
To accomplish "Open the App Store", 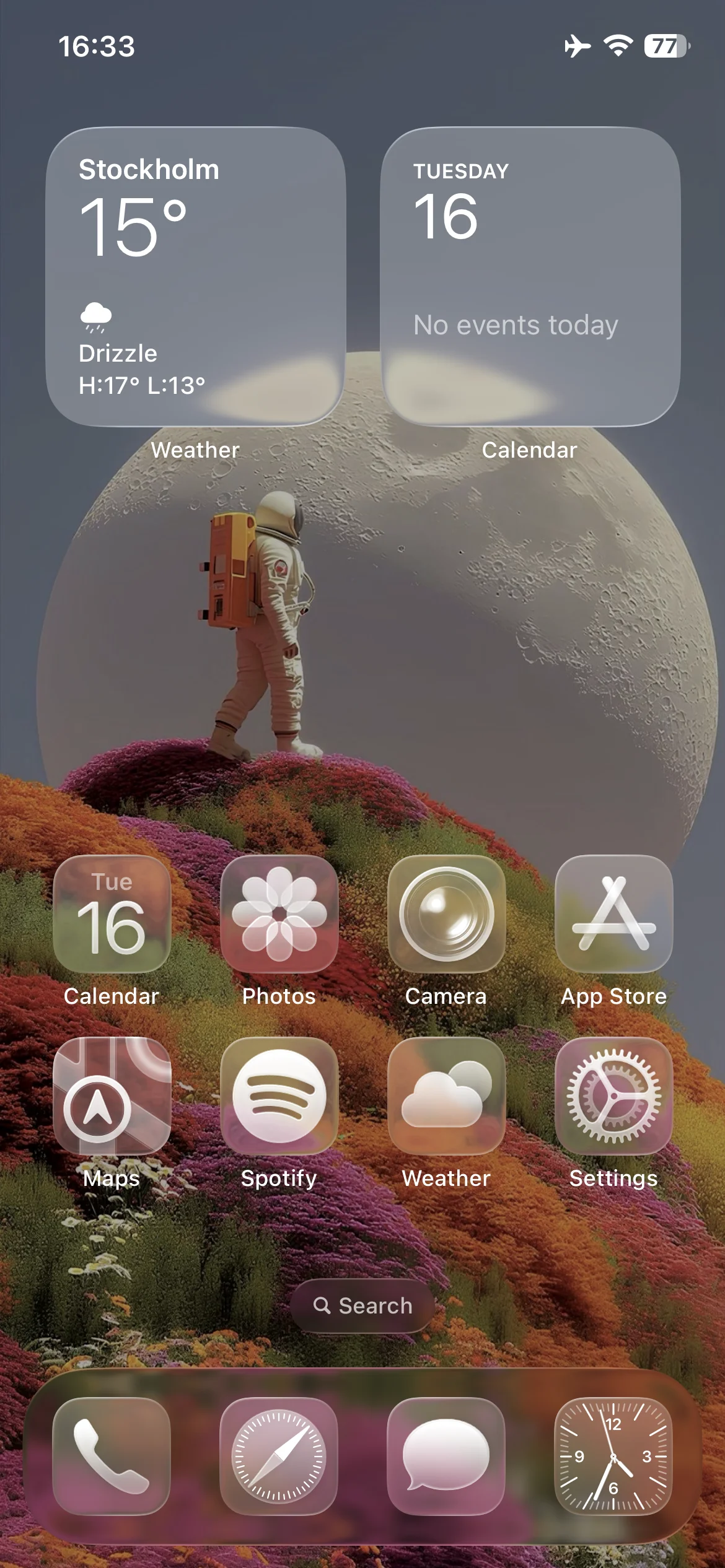I will [x=613, y=914].
